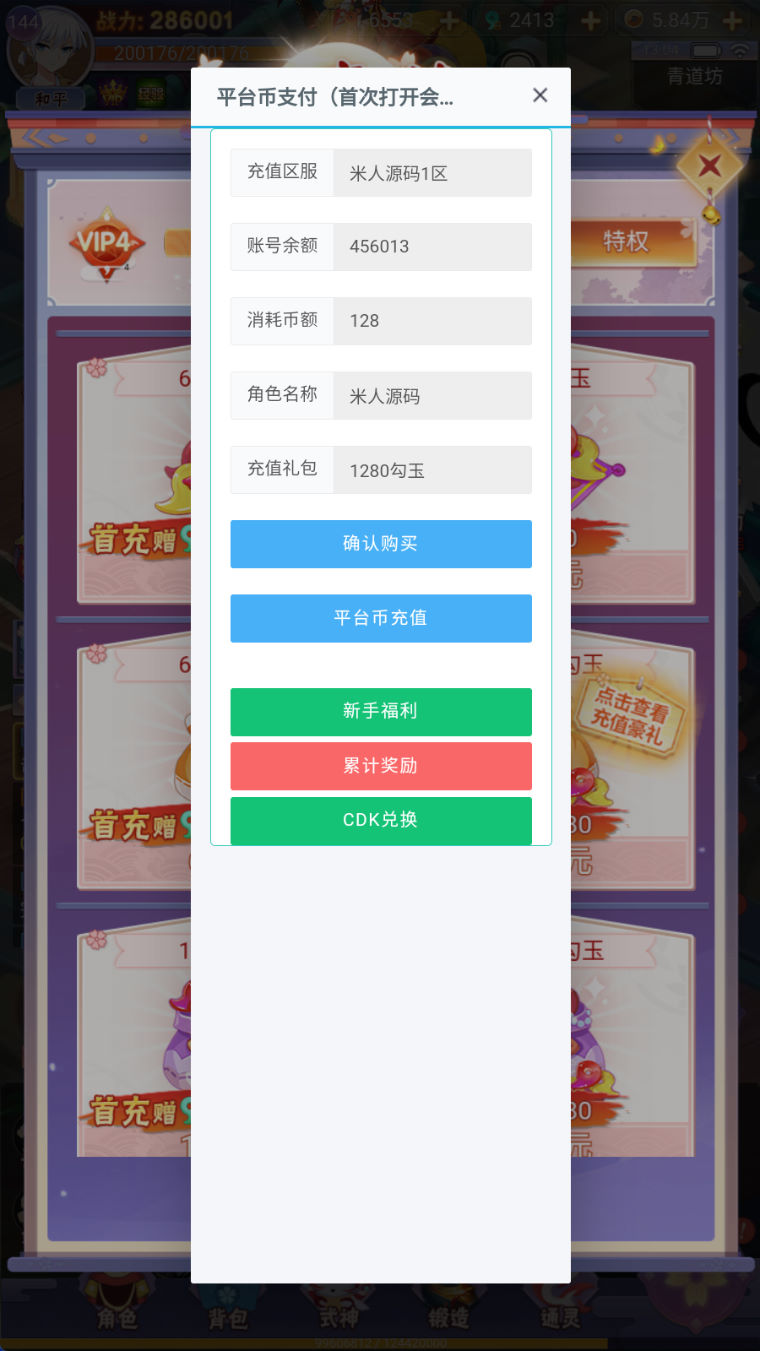View the 累计奖励 rewards
The height and width of the screenshot is (1351, 760).
click(380, 766)
